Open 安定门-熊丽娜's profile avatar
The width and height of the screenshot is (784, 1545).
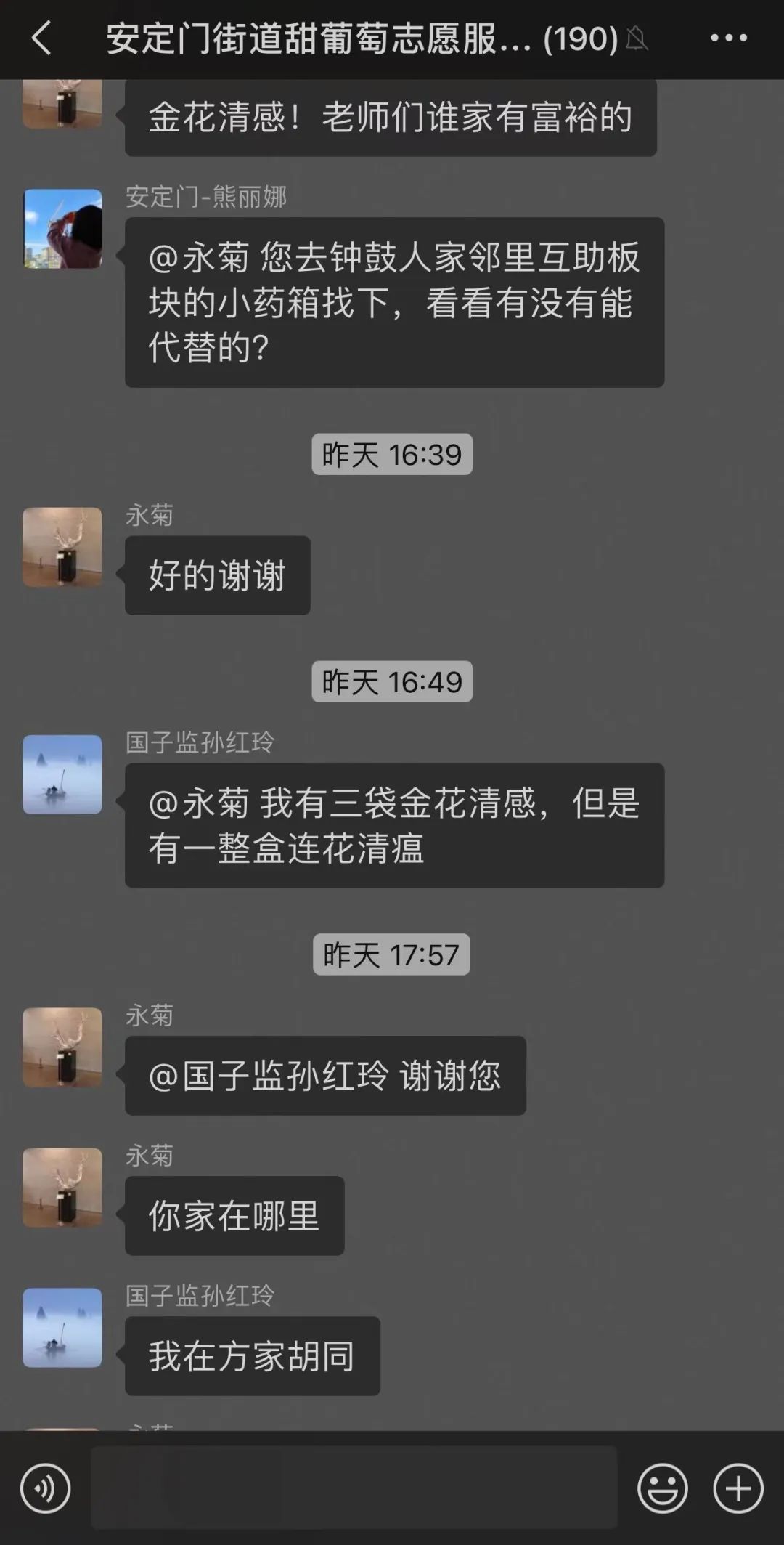62,229
